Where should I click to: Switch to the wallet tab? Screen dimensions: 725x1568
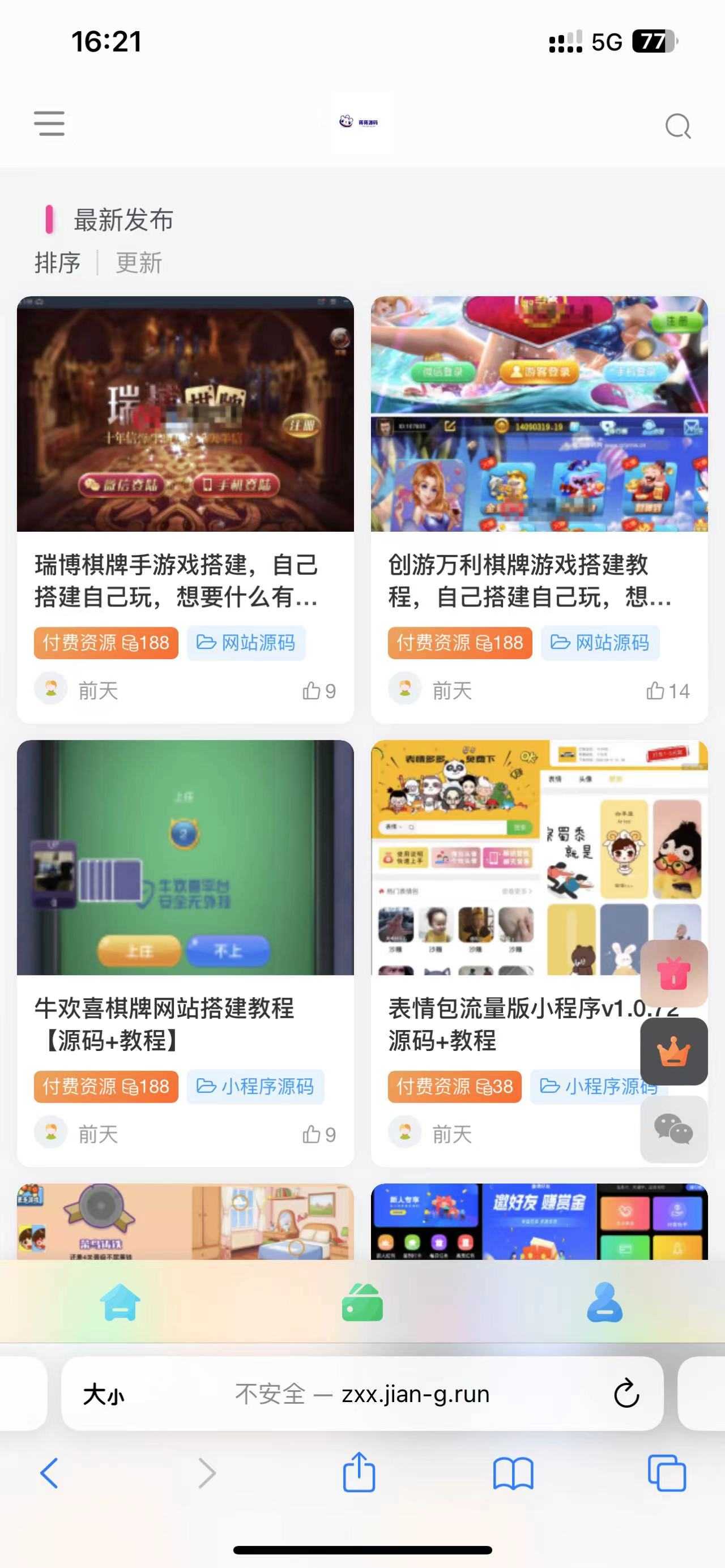(x=362, y=1302)
